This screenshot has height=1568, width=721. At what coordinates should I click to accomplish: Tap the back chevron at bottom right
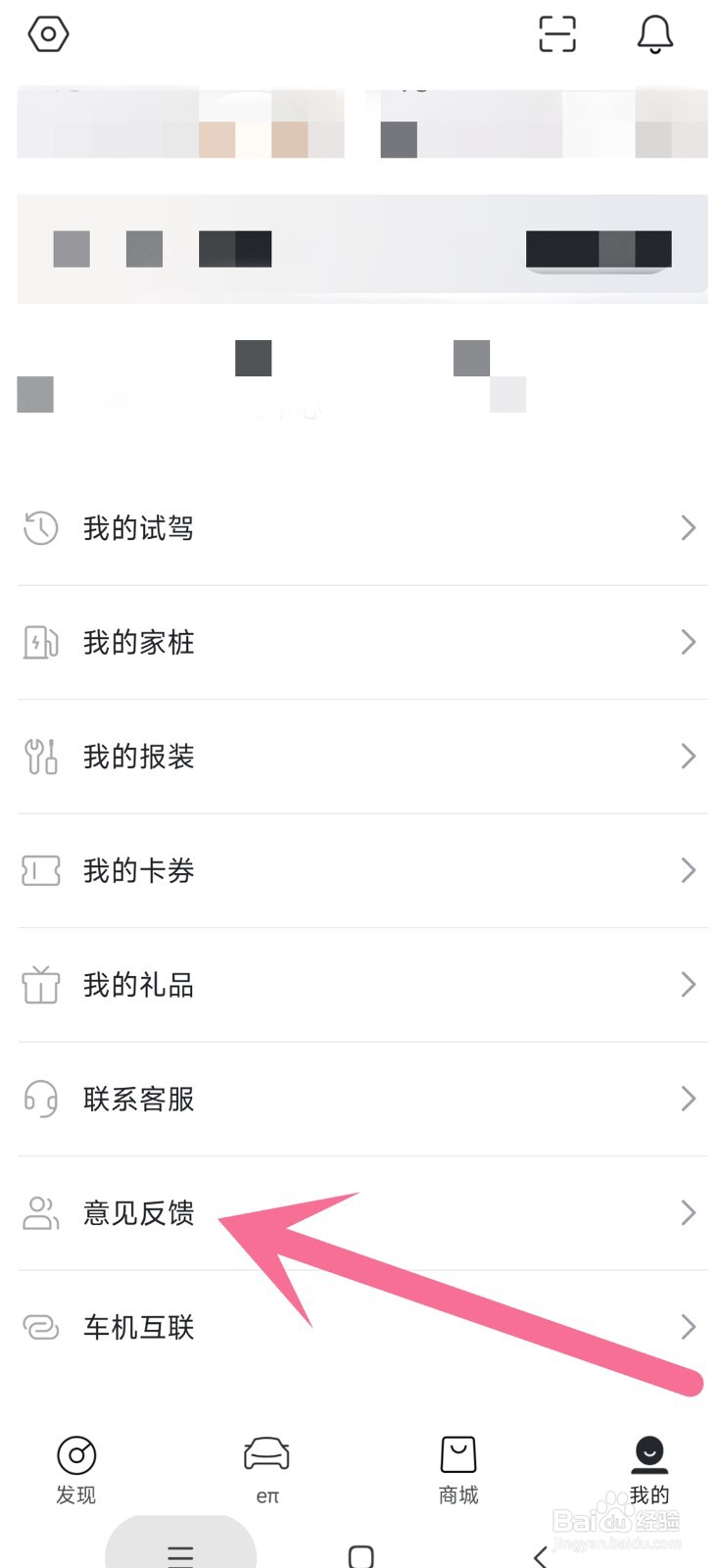coord(540,1553)
